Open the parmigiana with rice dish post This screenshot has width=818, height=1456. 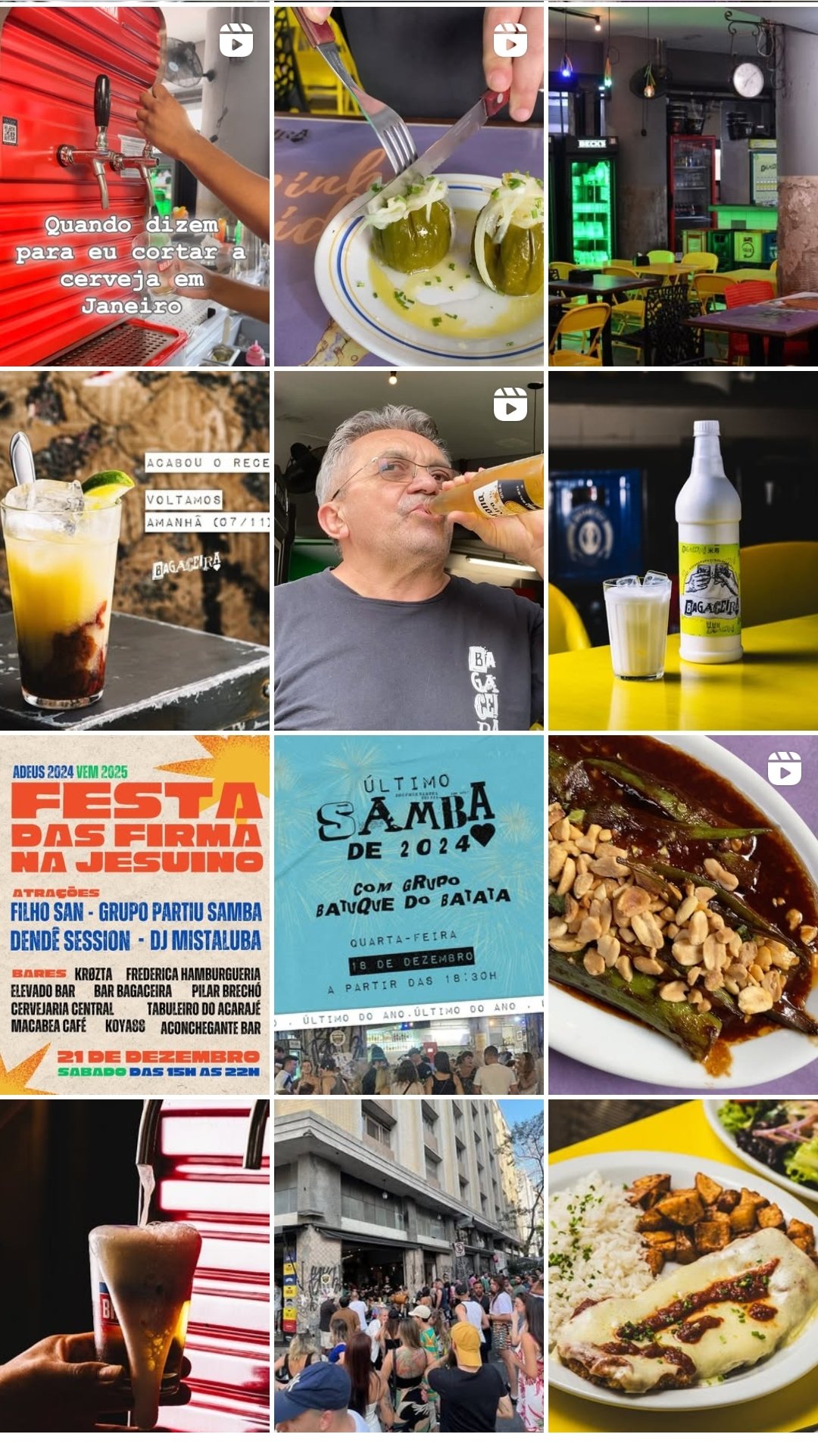(683, 1266)
